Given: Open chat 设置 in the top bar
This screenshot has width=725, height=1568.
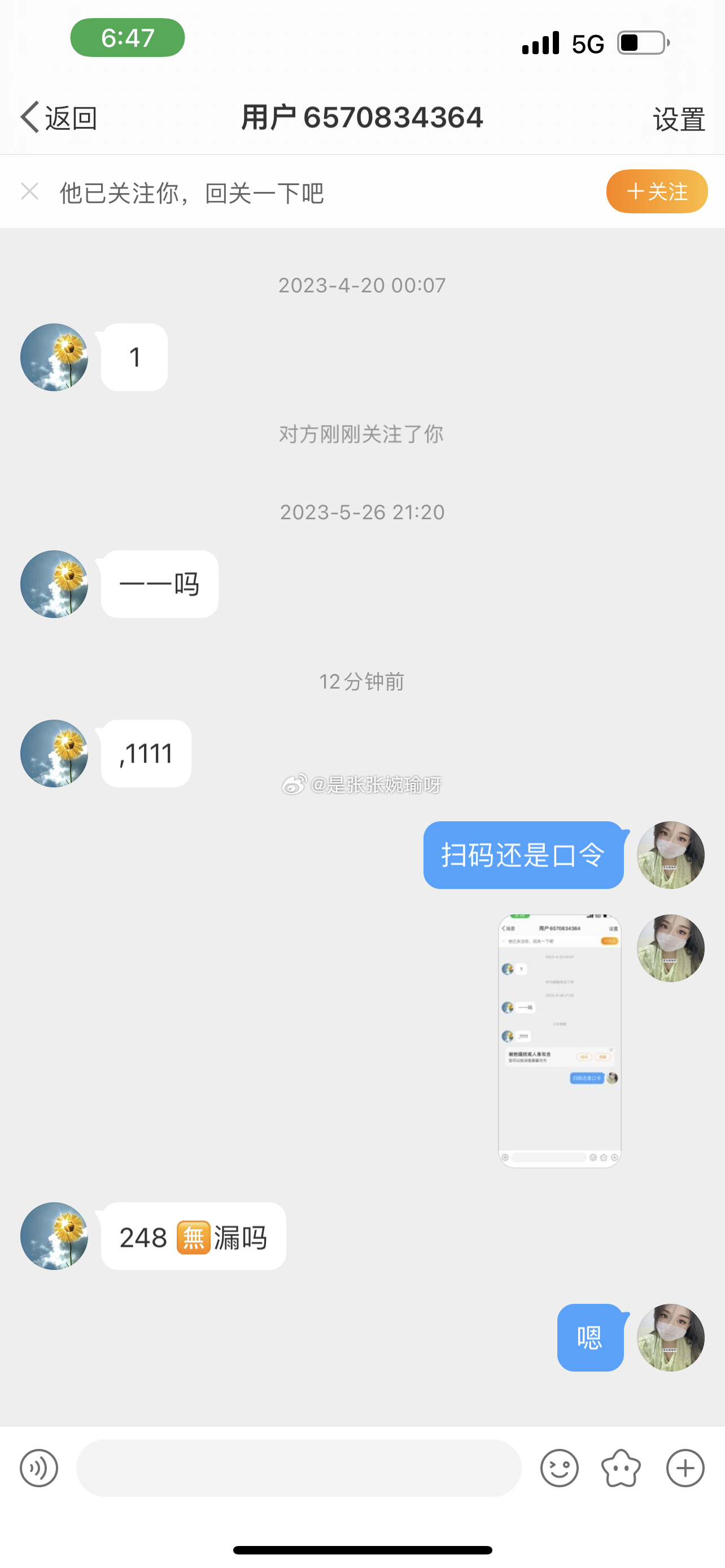Looking at the screenshot, I should [679, 119].
